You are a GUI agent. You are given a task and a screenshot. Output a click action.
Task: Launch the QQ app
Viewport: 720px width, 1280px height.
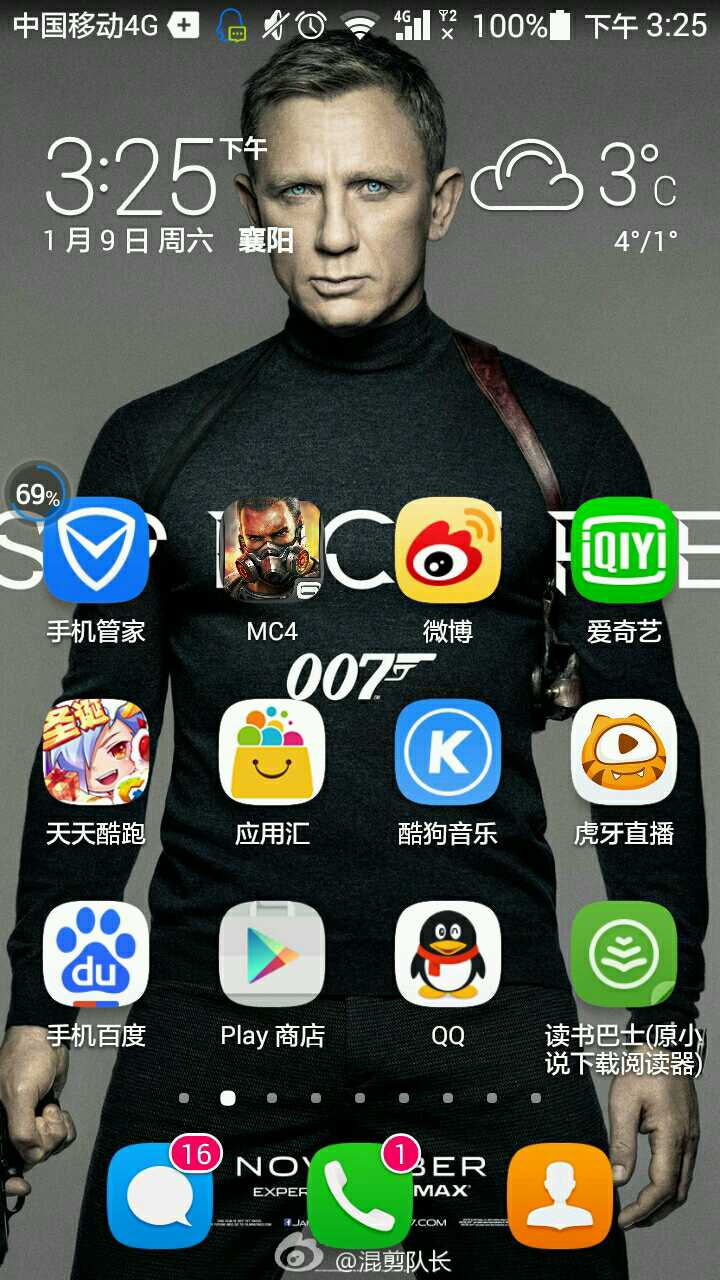click(x=448, y=954)
